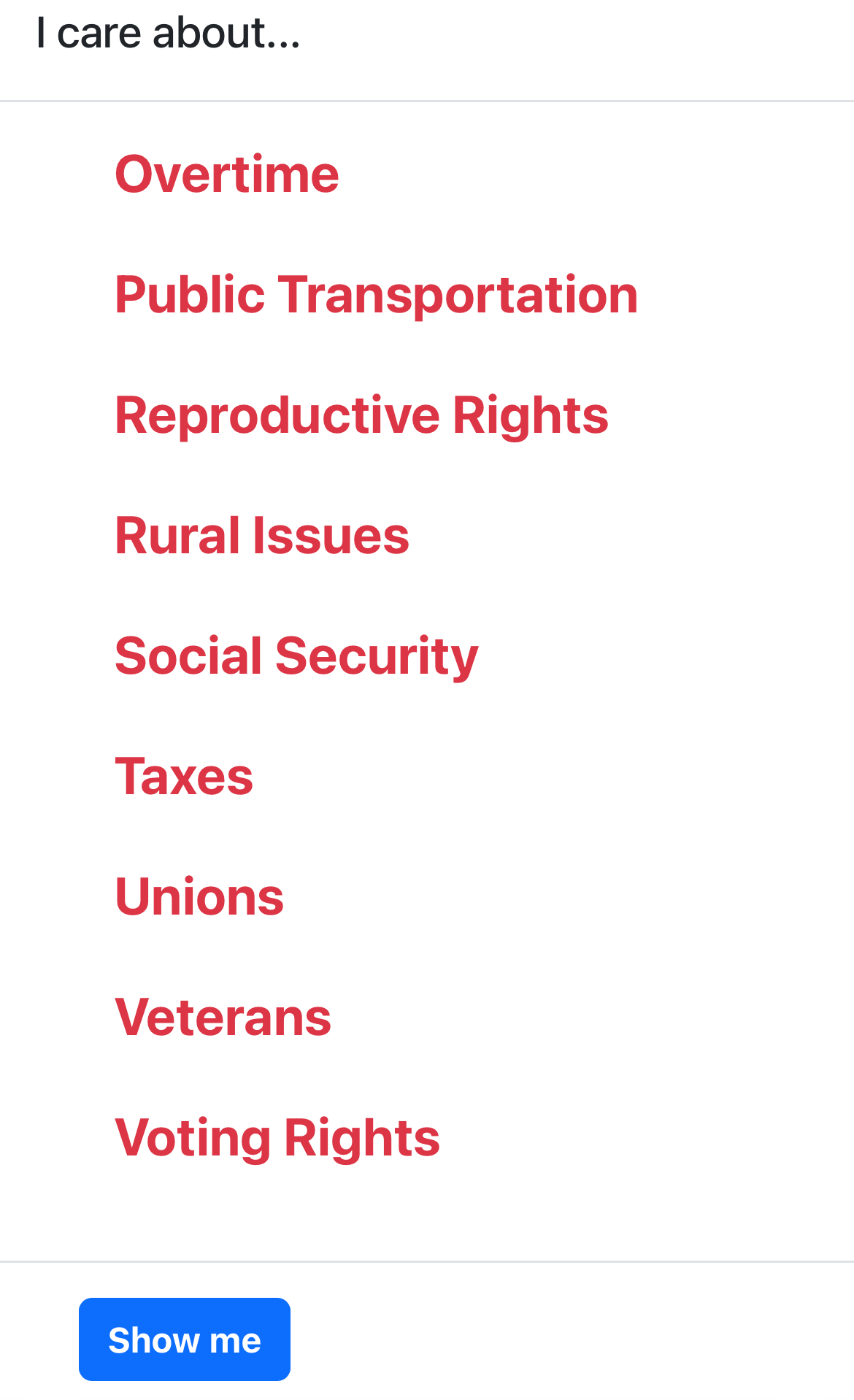Select Social Security
Viewport: 854px width, 1400px height.
296,657
